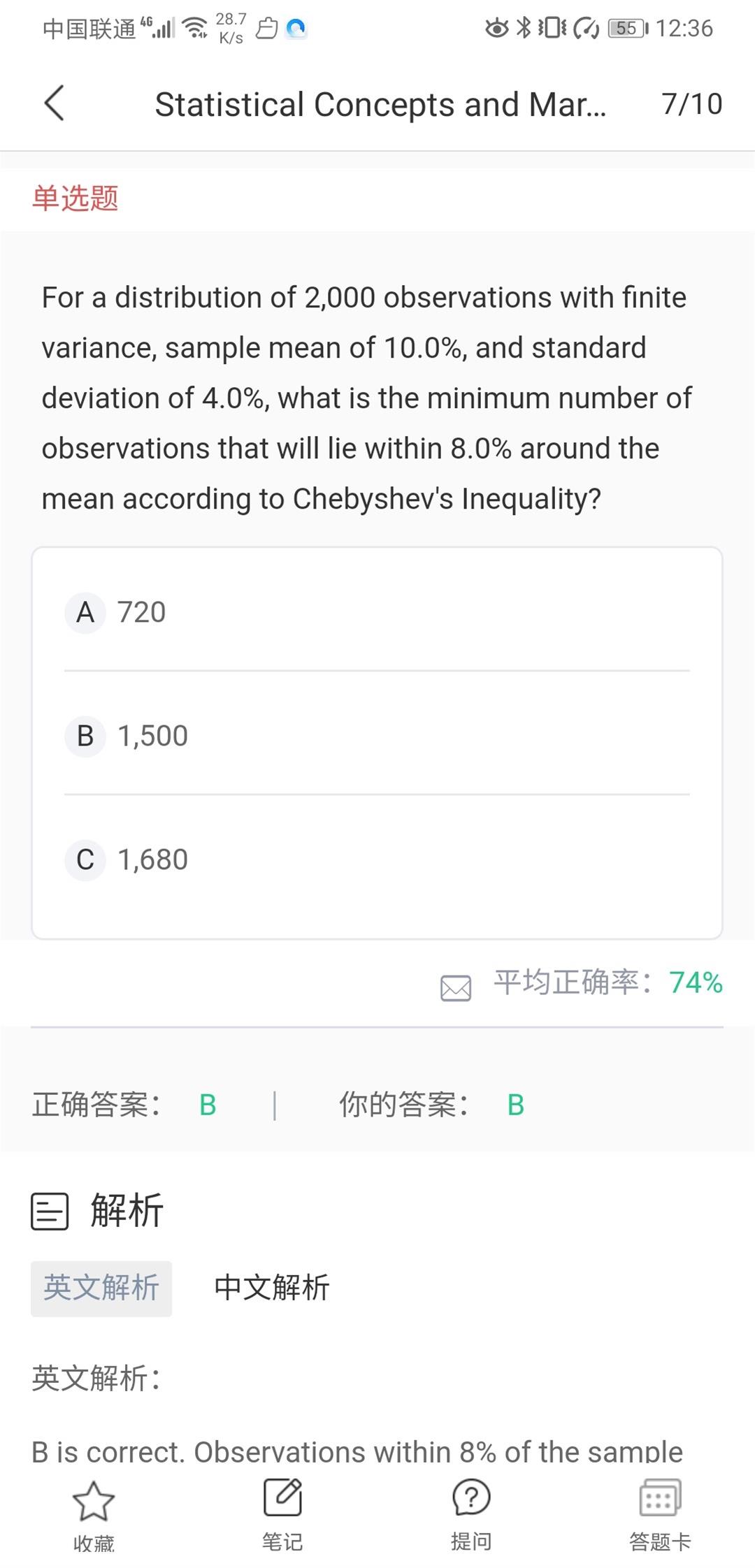Open 提问 to ask a question

[x=471, y=1512]
